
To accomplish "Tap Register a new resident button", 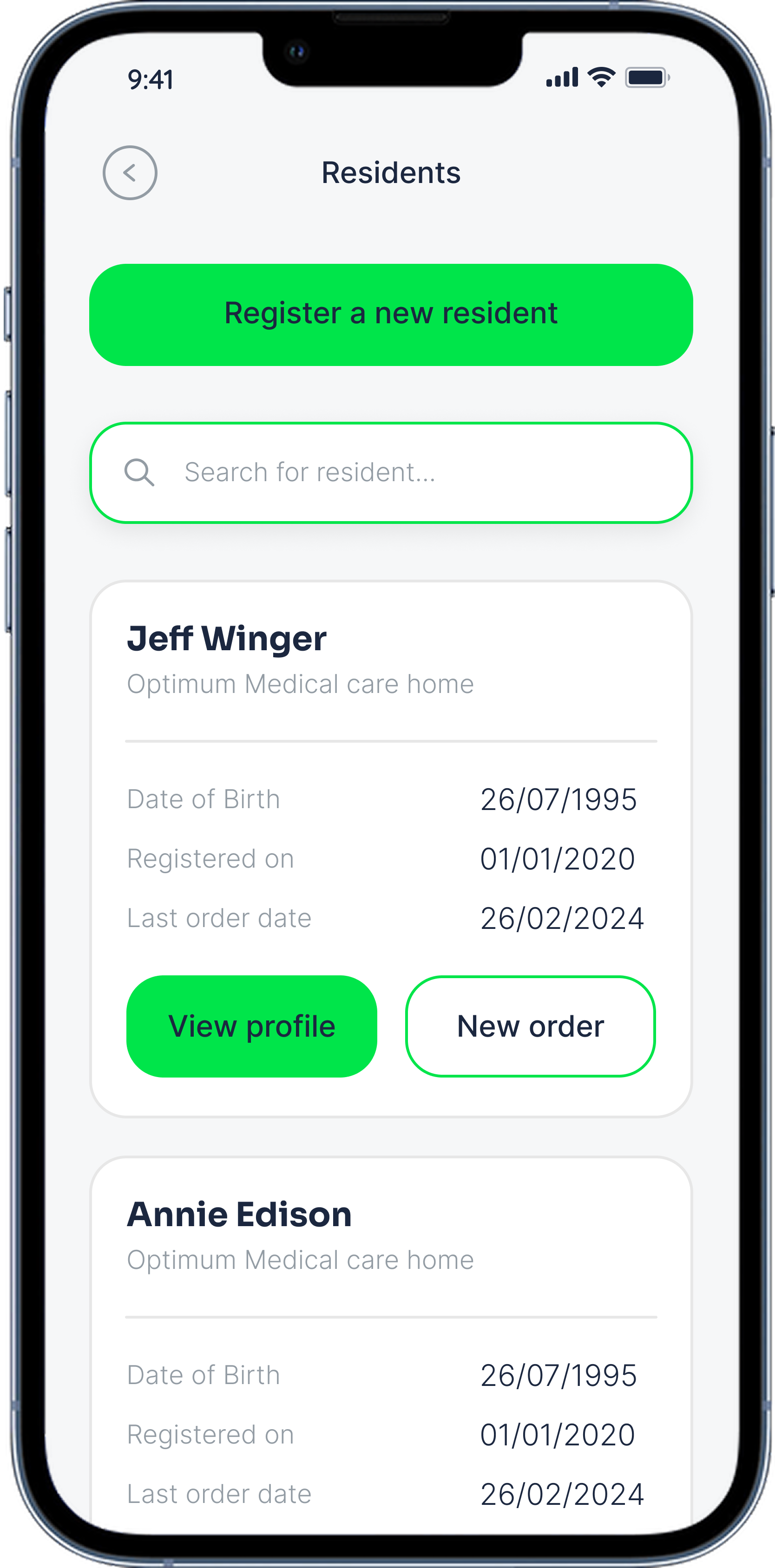I will click(x=391, y=315).
